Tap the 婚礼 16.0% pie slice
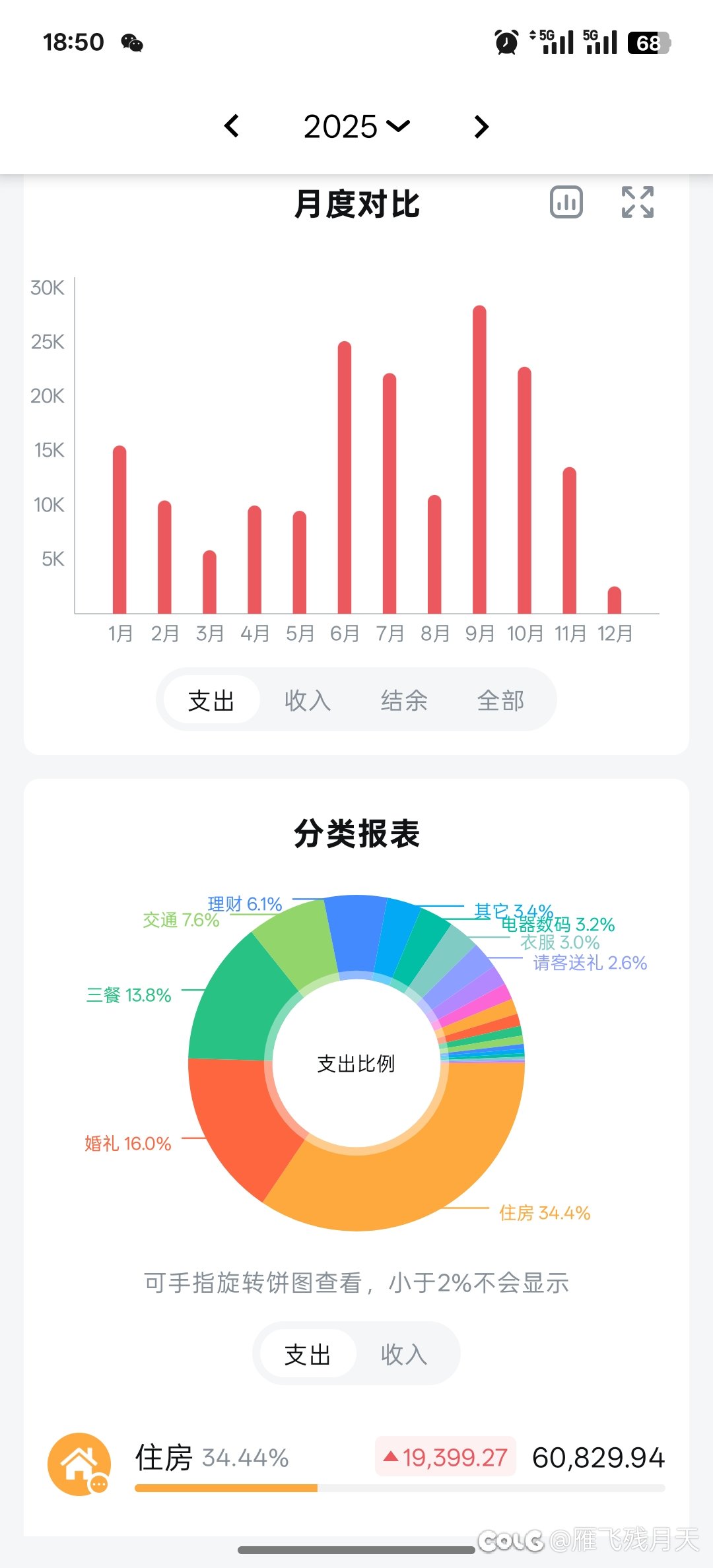 click(x=238, y=1122)
